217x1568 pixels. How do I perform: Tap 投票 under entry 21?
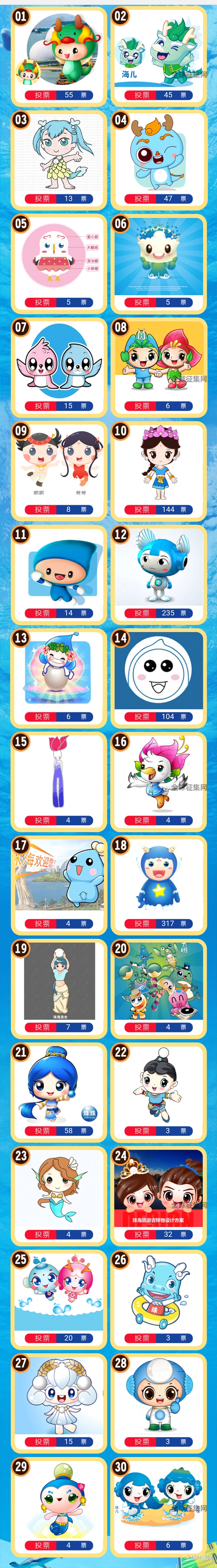click(42, 1130)
